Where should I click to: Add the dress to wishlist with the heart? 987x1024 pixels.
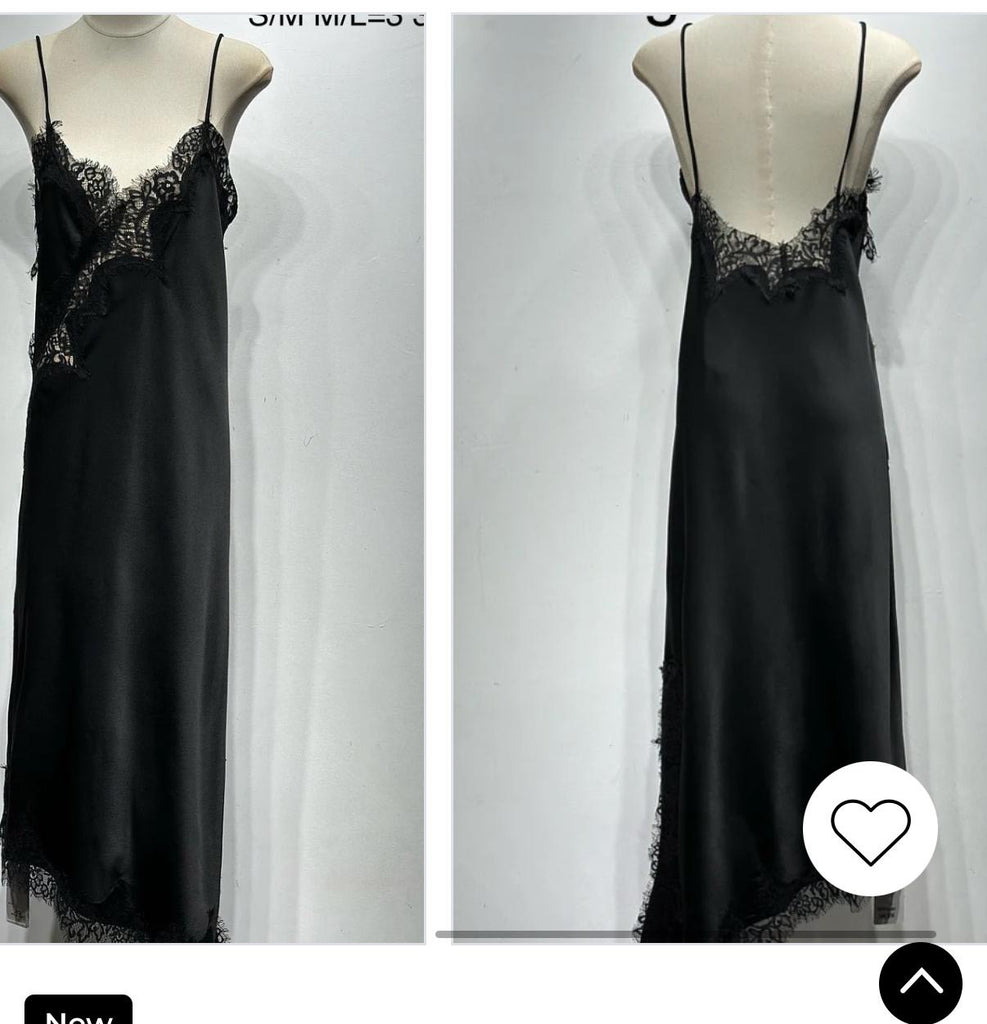(x=870, y=829)
